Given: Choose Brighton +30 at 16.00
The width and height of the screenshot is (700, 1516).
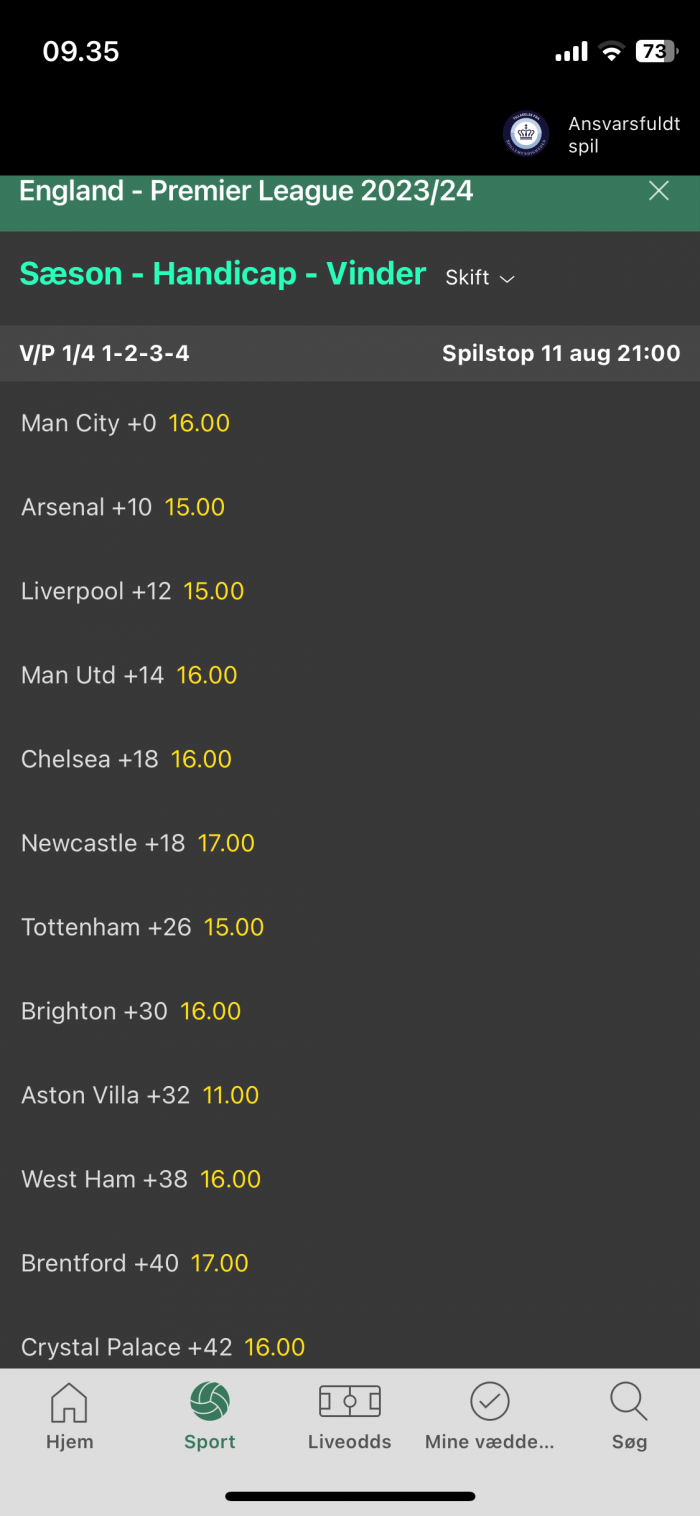Looking at the screenshot, I should [x=350, y=1011].
